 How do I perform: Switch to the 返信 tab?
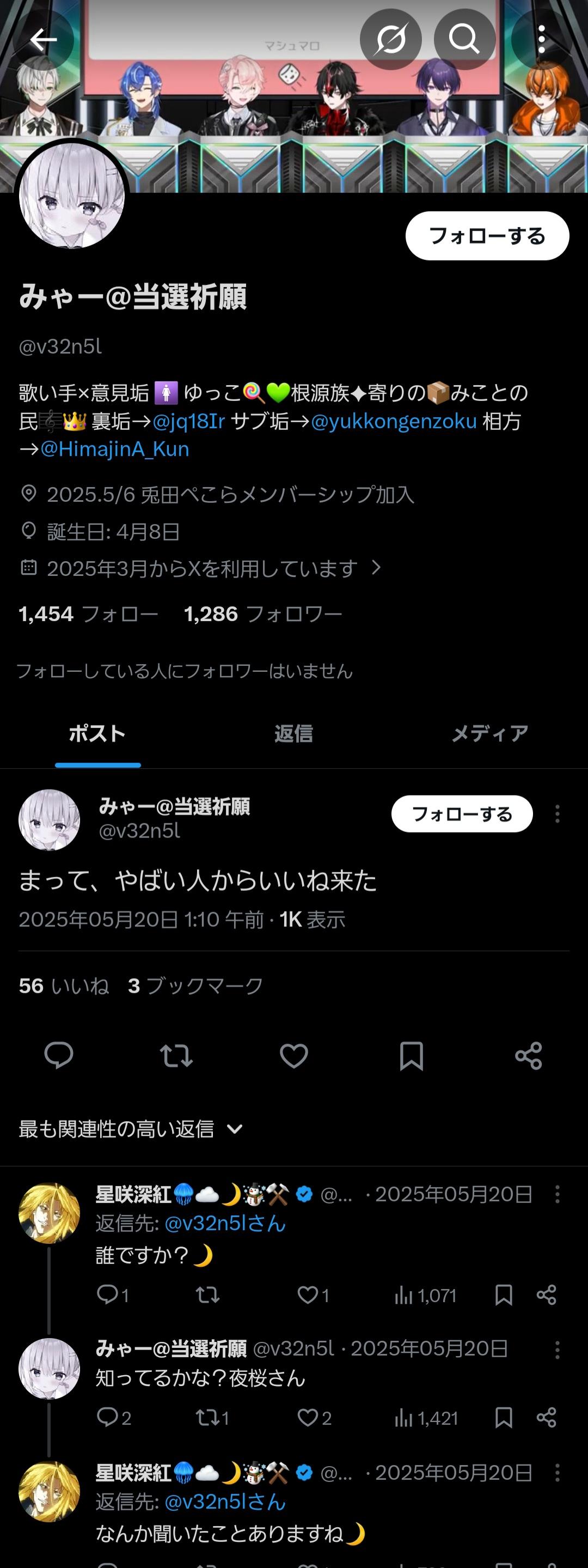click(293, 733)
